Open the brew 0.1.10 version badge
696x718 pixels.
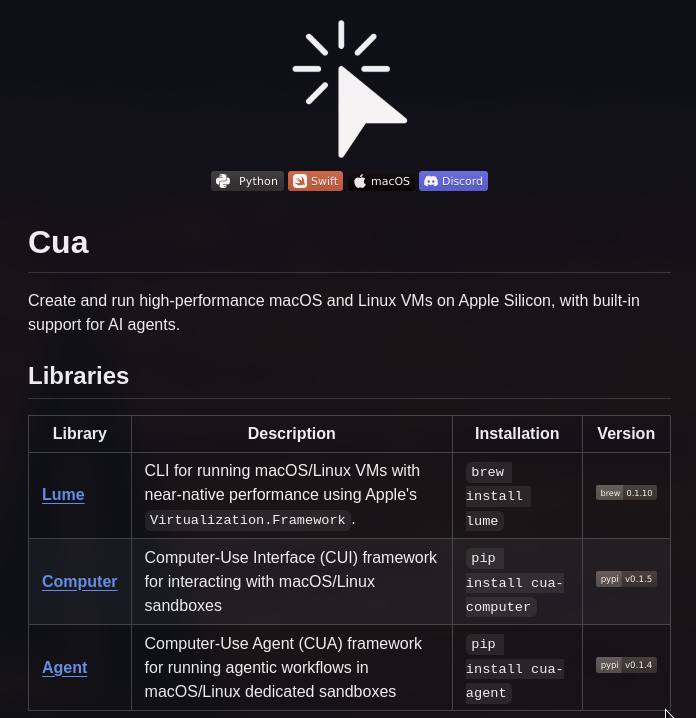[x=626, y=493]
